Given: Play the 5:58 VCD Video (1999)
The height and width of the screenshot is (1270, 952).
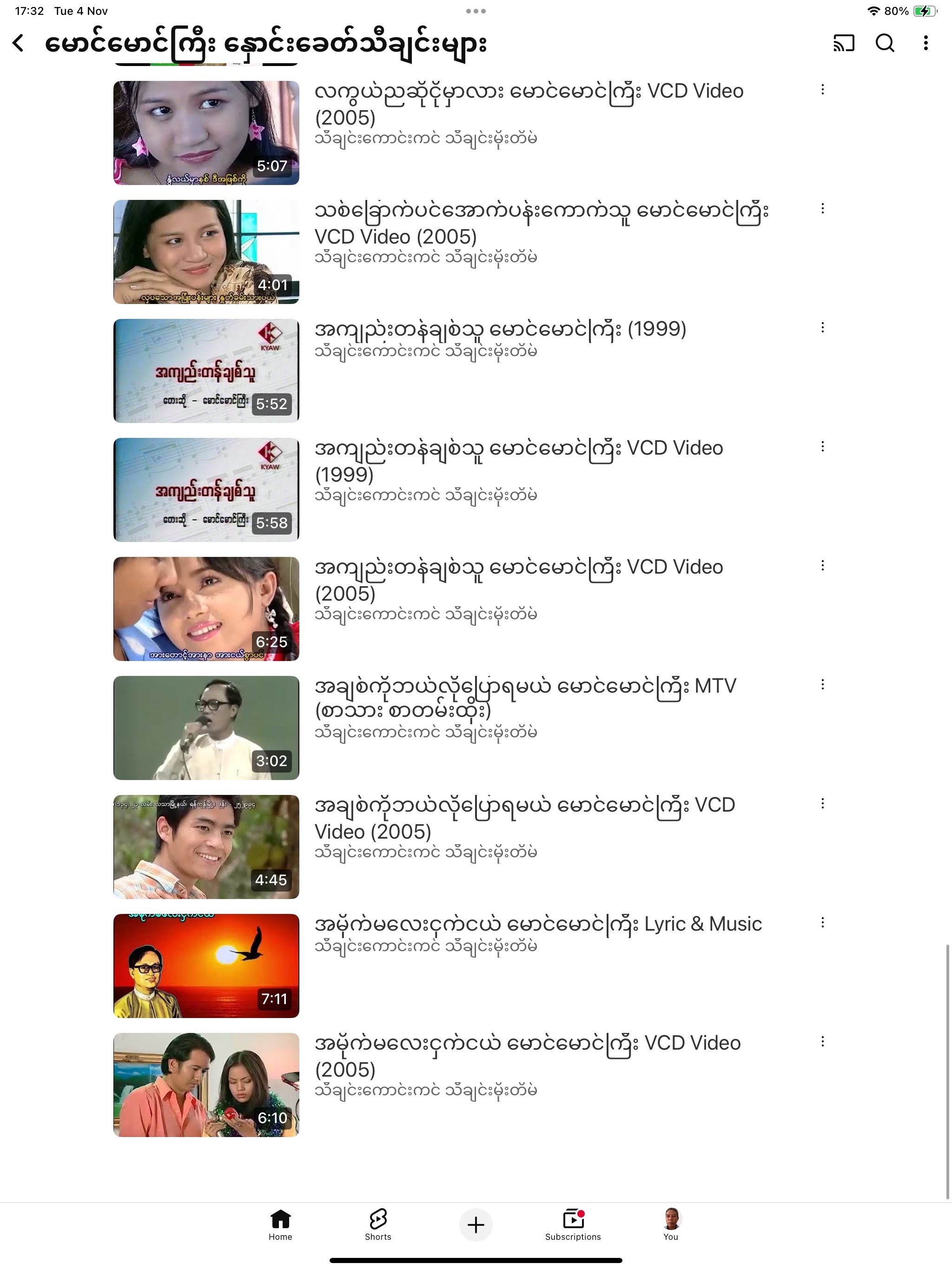Looking at the screenshot, I should coord(206,490).
